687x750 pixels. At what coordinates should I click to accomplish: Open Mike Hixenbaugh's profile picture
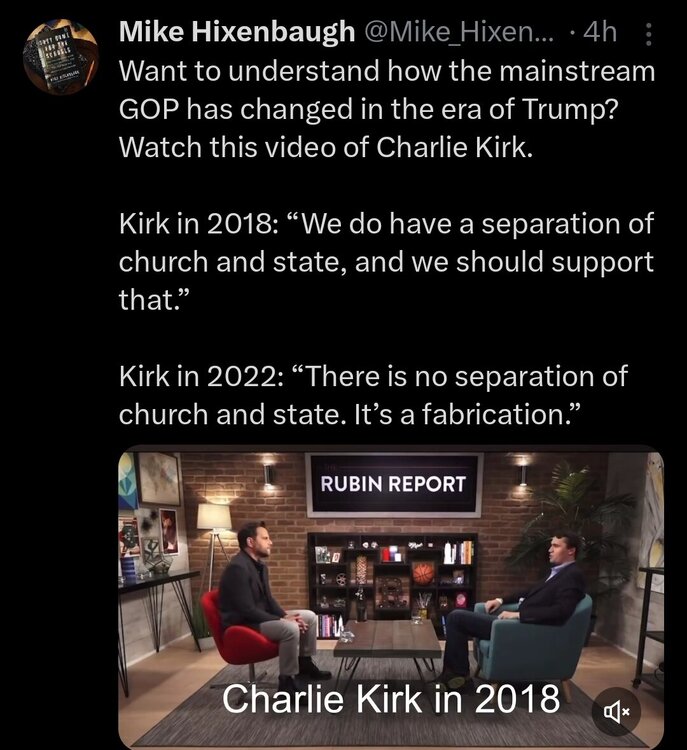click(60, 58)
